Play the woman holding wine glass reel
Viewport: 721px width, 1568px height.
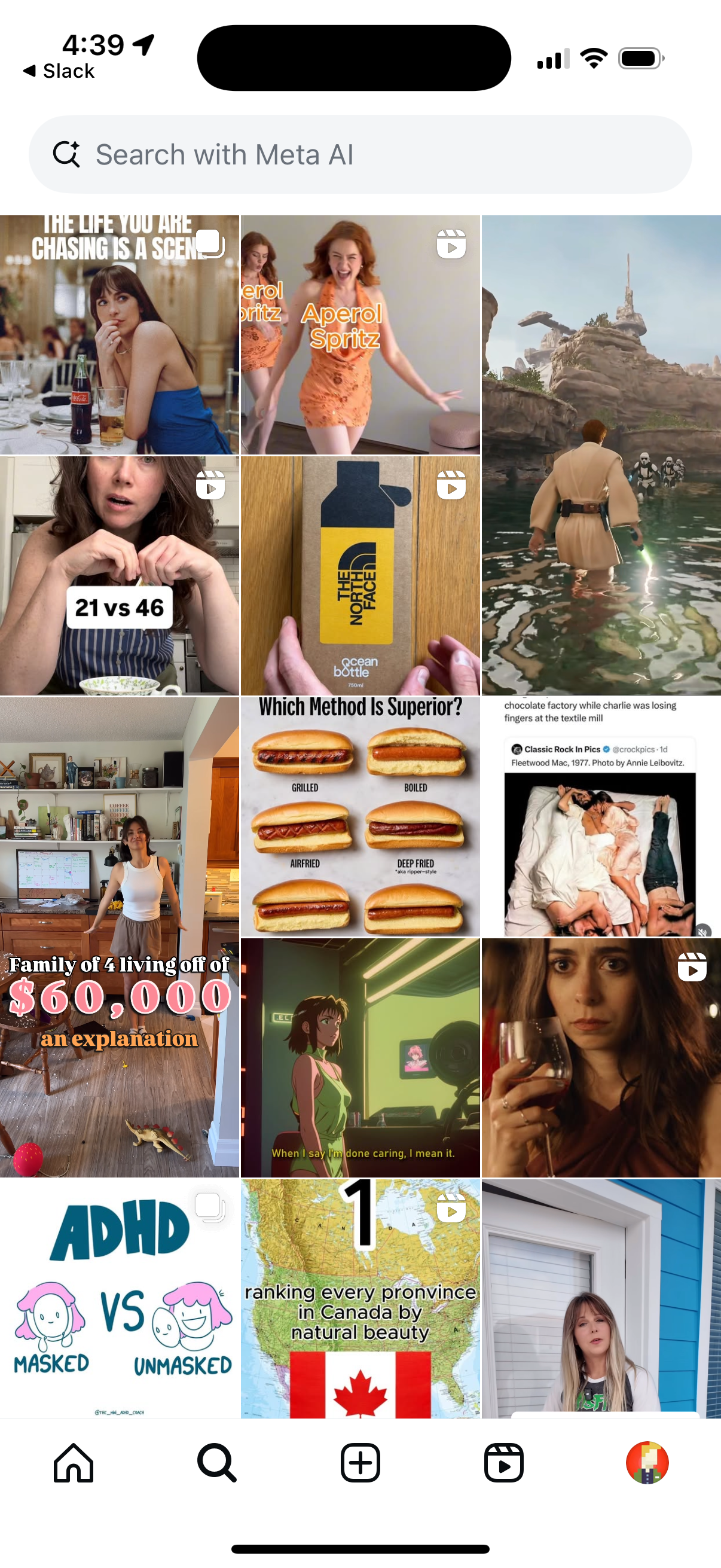pos(600,1057)
